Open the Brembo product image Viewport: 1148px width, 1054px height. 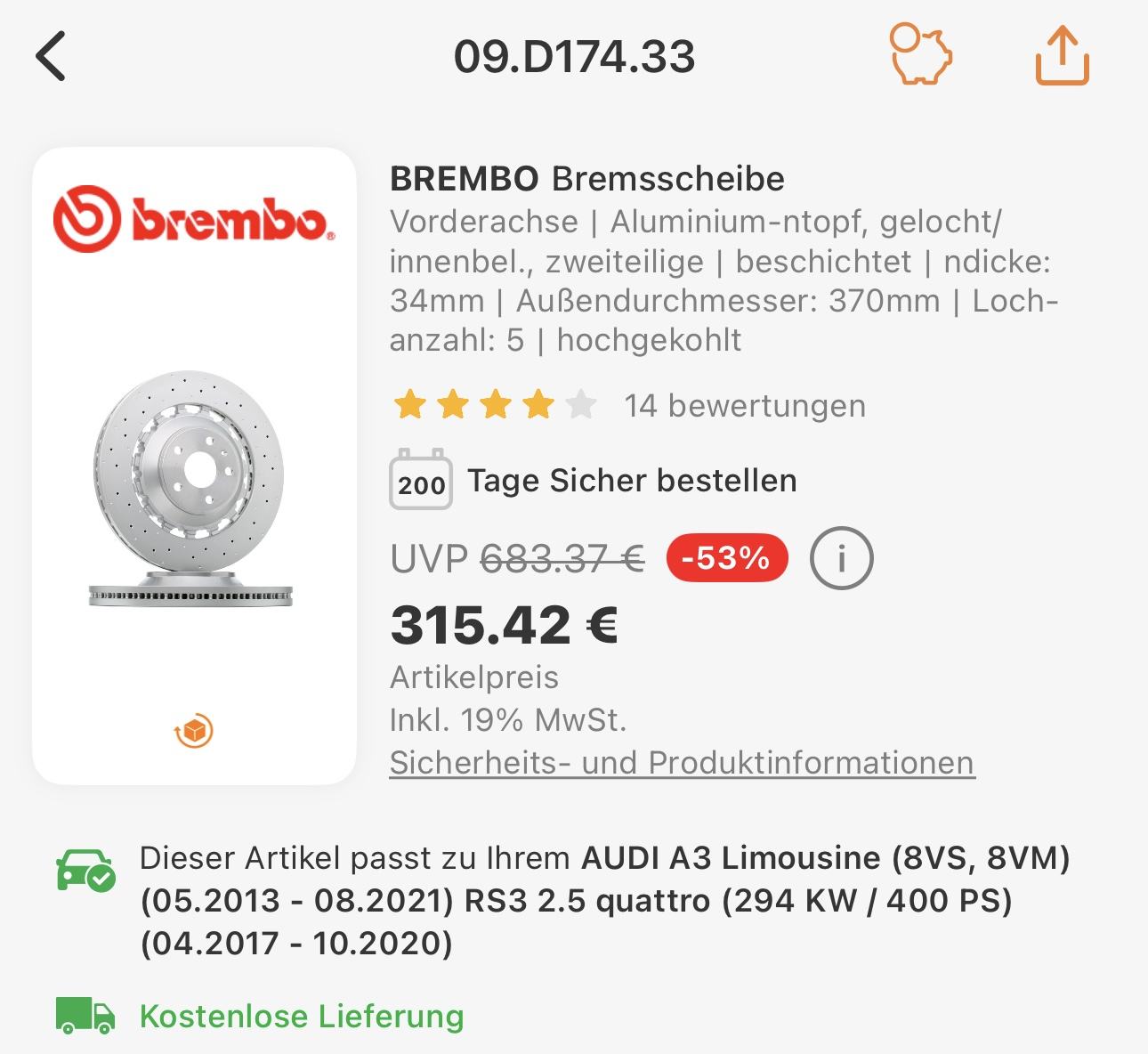click(193, 490)
